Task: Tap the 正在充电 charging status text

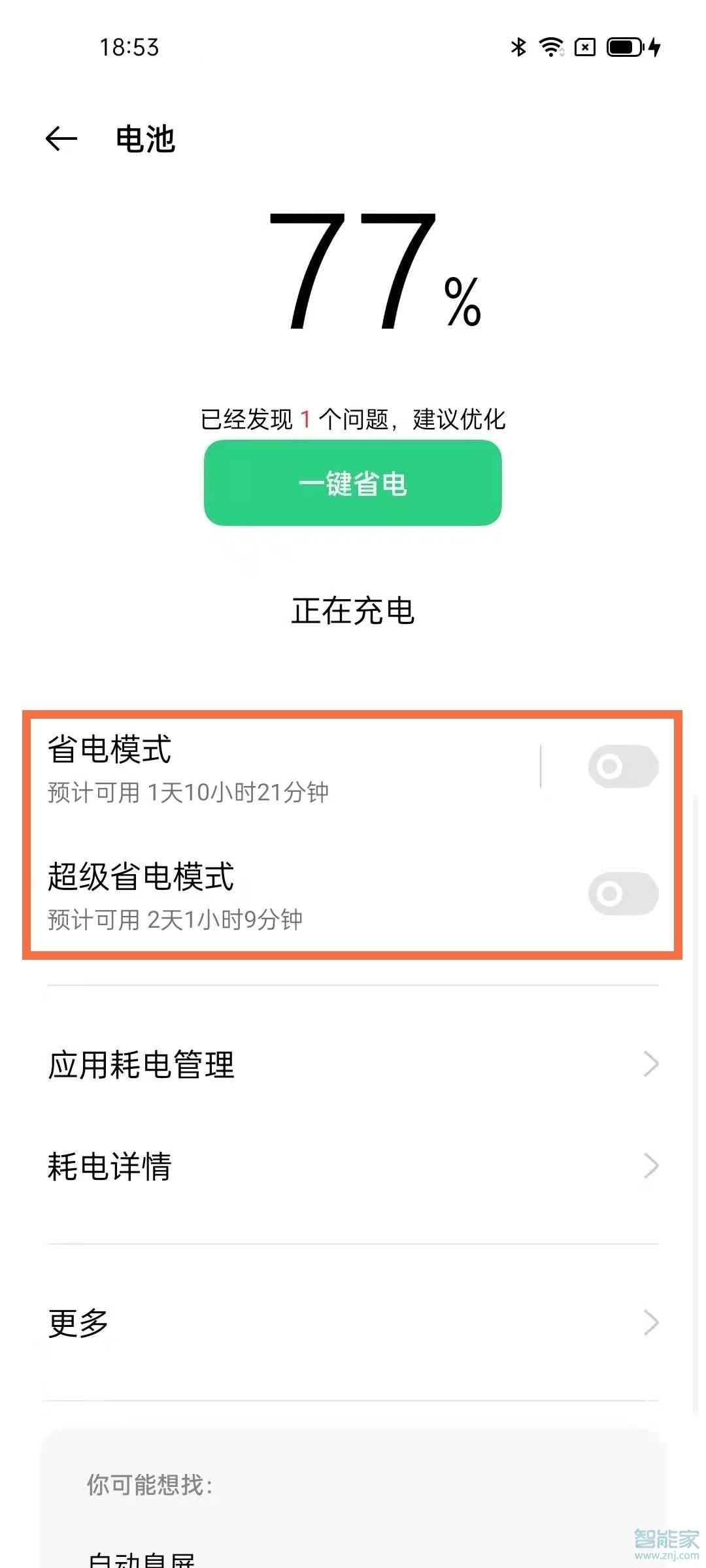Action: tap(353, 611)
